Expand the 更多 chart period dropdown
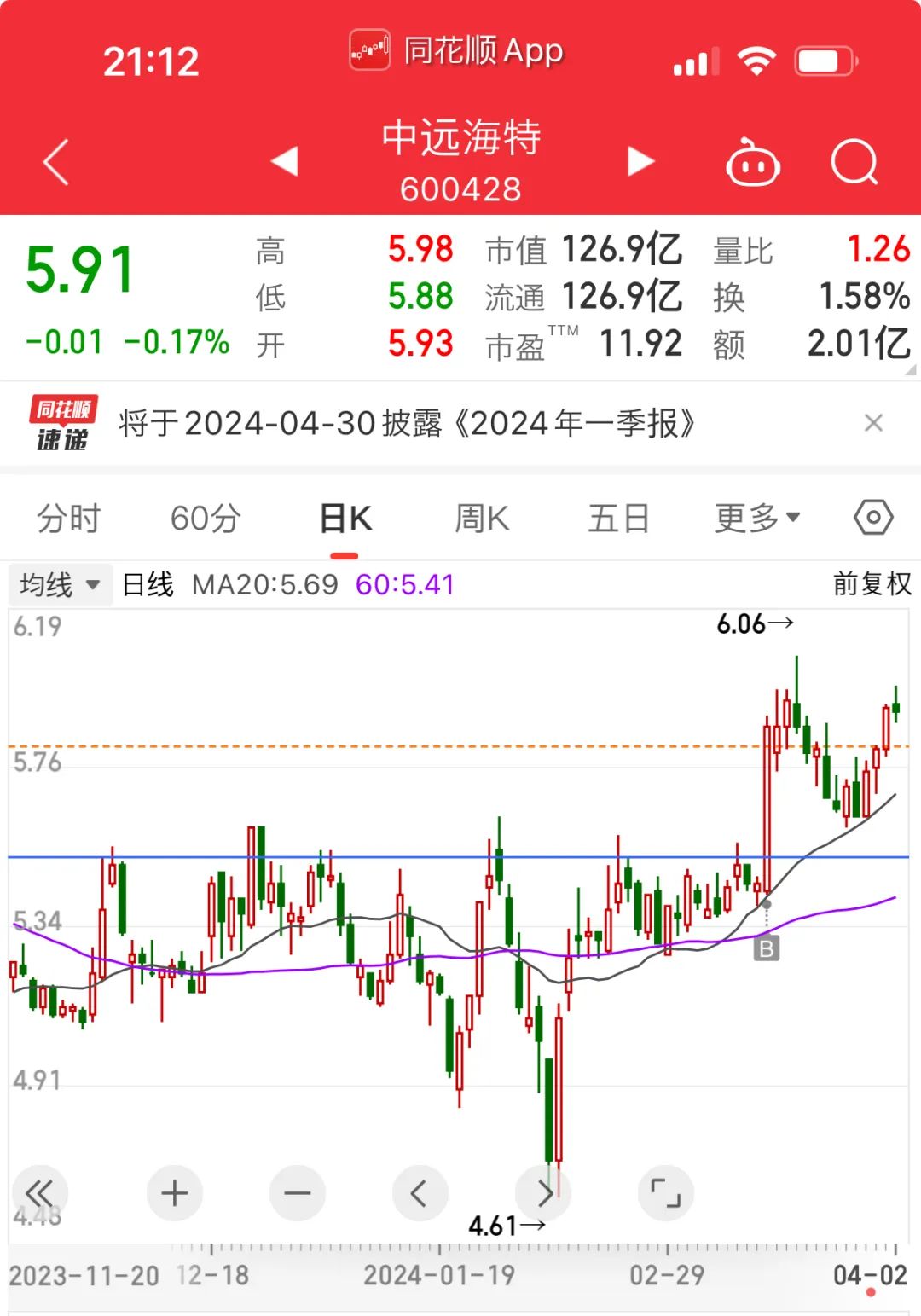 coord(757,518)
